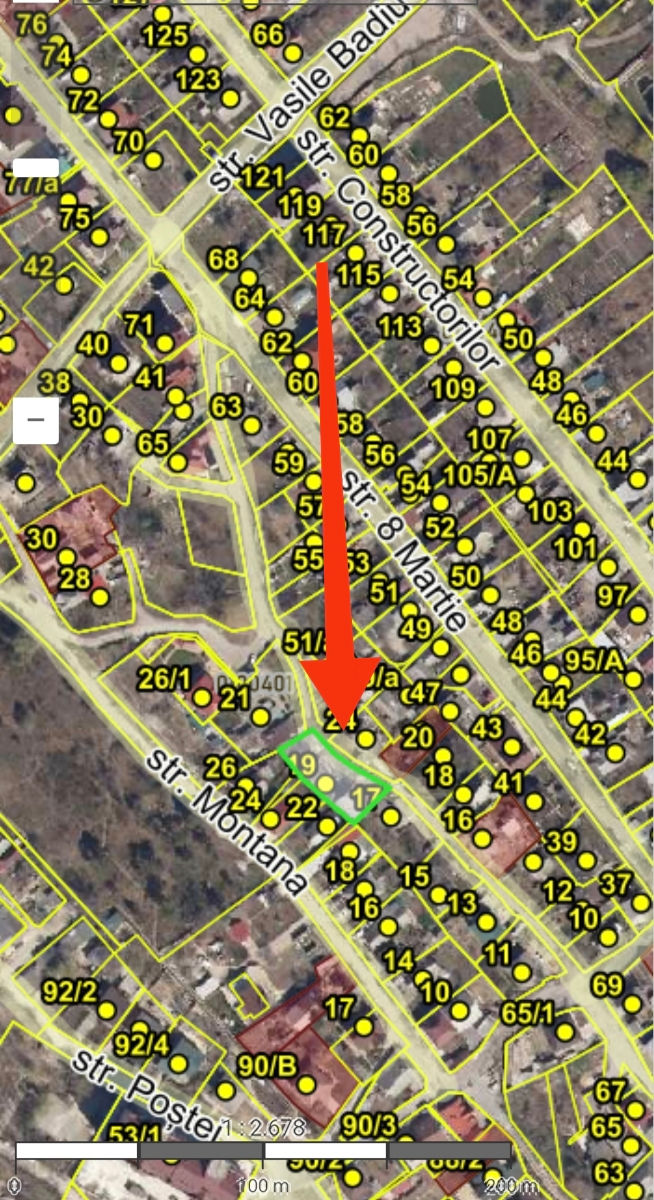Viewport: 654px width, 1200px height.
Task: Select the green highlighted parcel 19
Action: [324, 784]
